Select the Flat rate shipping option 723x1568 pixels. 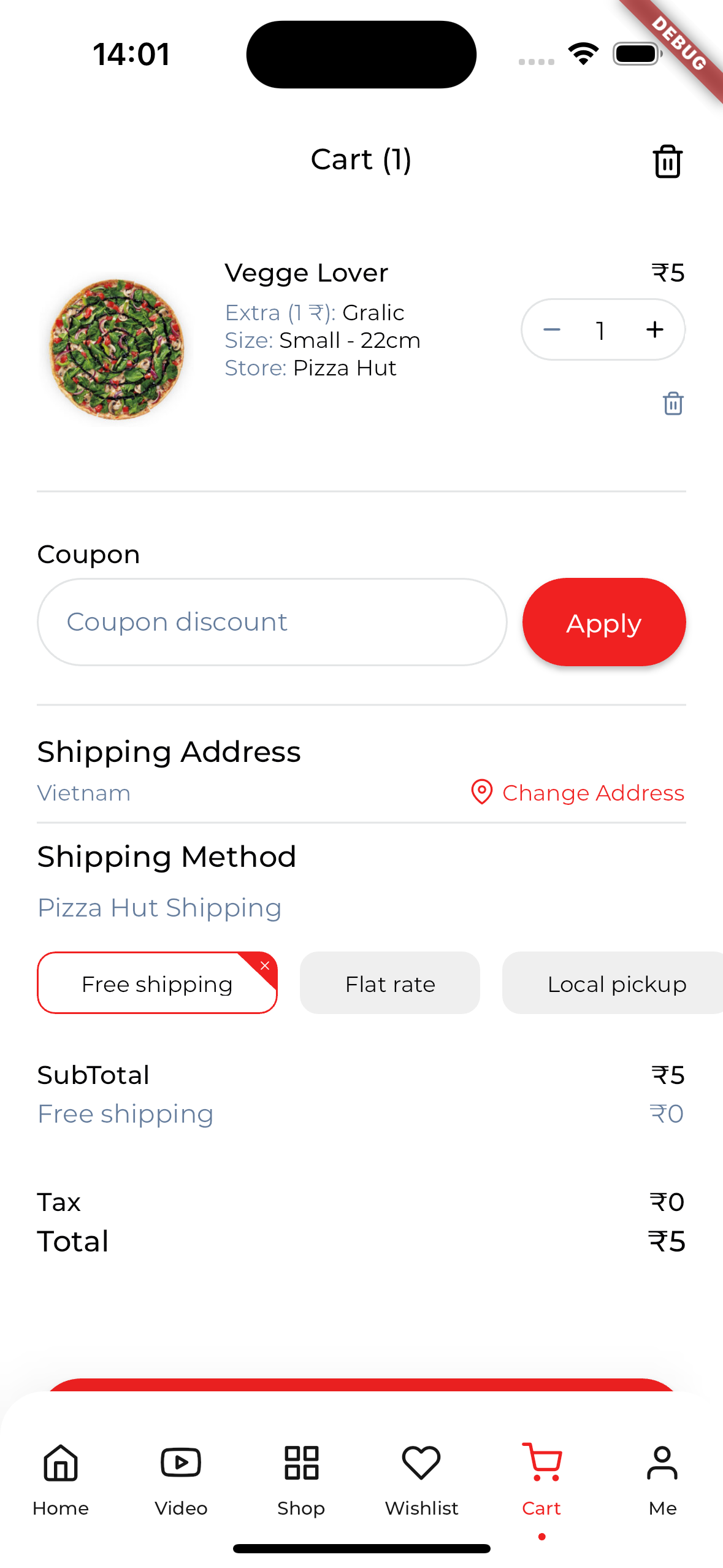[x=389, y=983]
